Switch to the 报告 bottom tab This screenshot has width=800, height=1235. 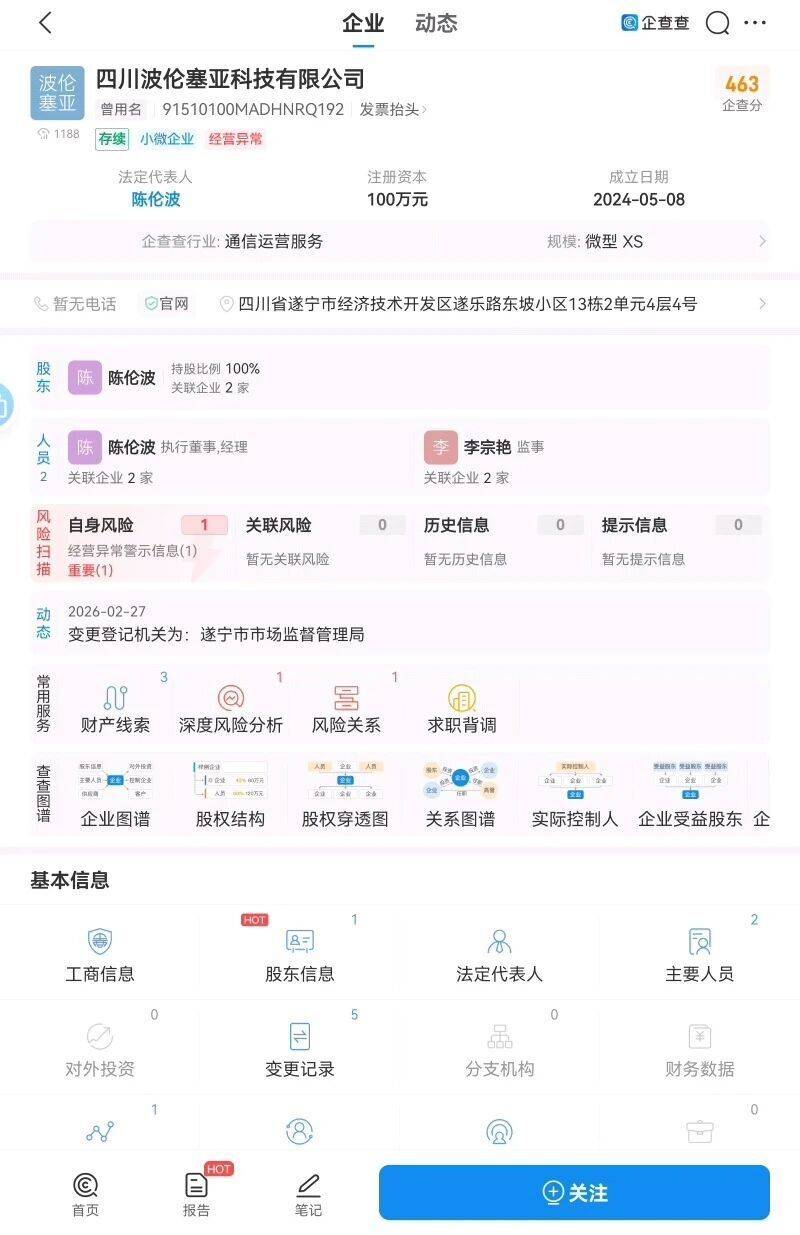(197, 1195)
